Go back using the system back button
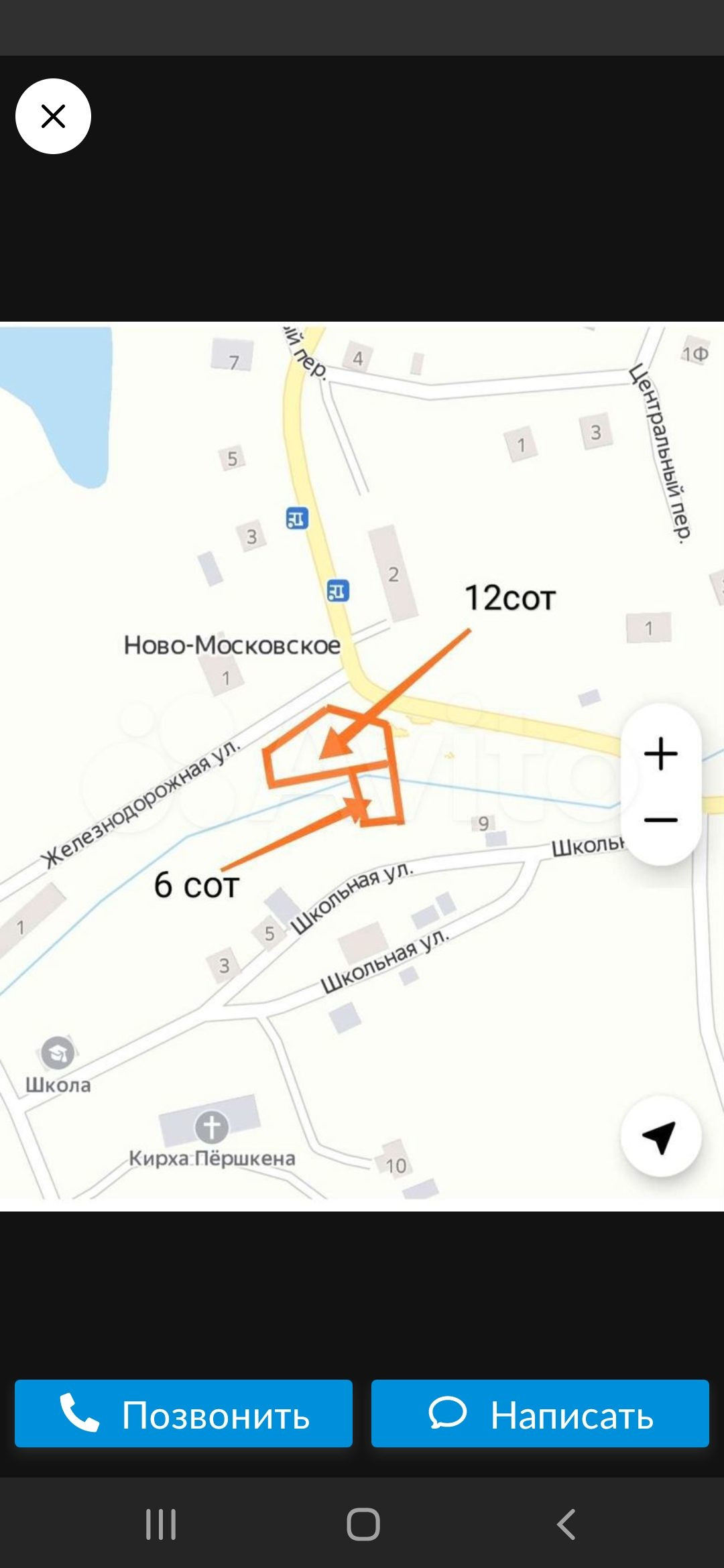Image resolution: width=724 pixels, height=1568 pixels. 566,1524
